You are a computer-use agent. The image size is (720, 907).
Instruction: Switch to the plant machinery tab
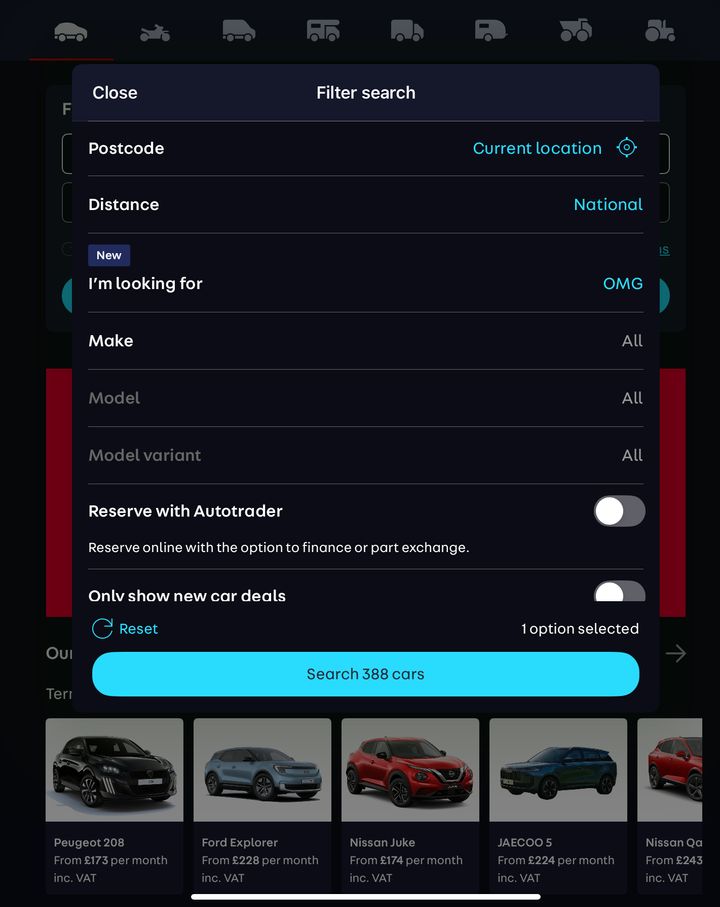click(x=575, y=31)
